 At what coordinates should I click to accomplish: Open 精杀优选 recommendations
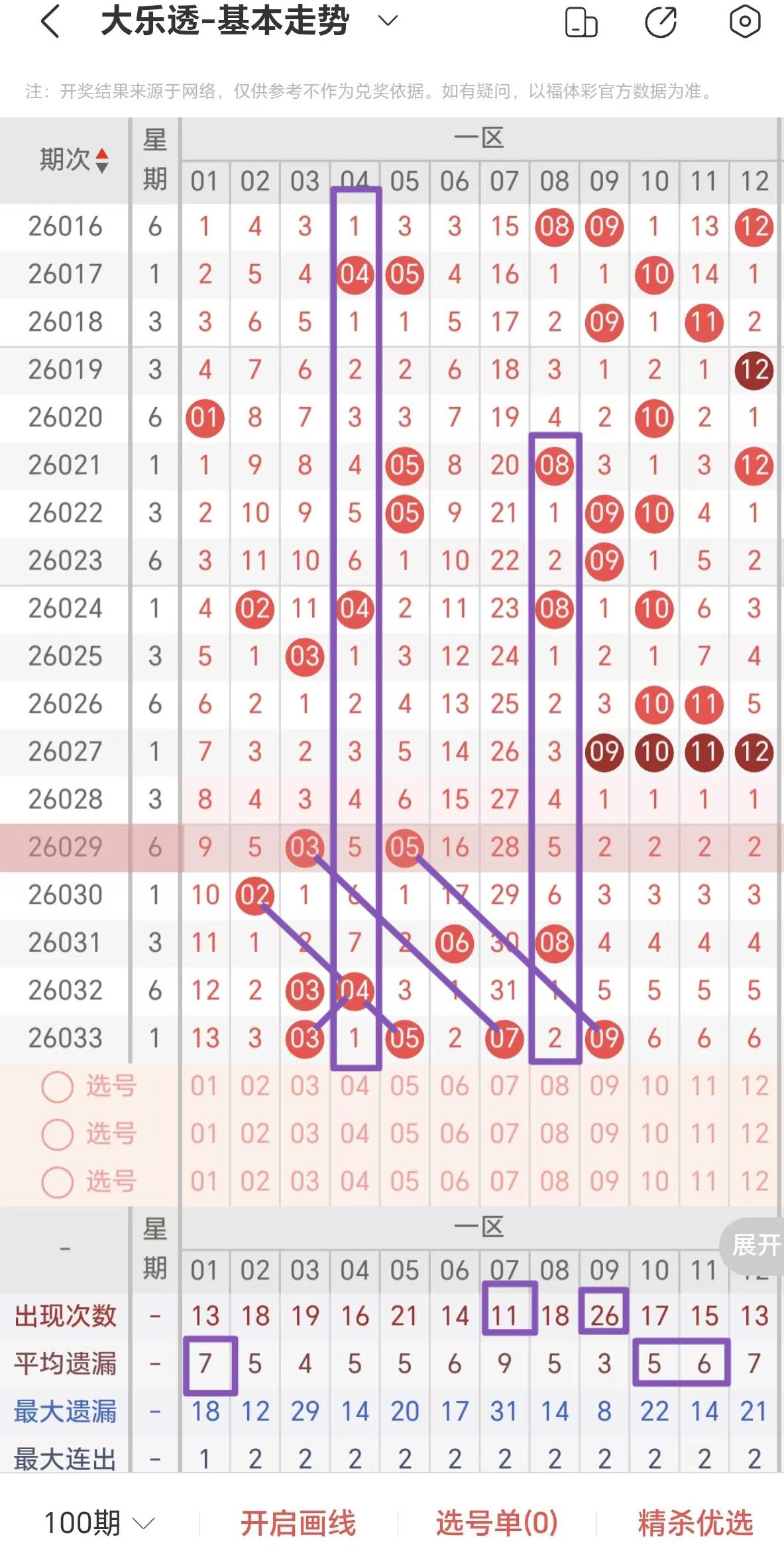pos(695,1523)
